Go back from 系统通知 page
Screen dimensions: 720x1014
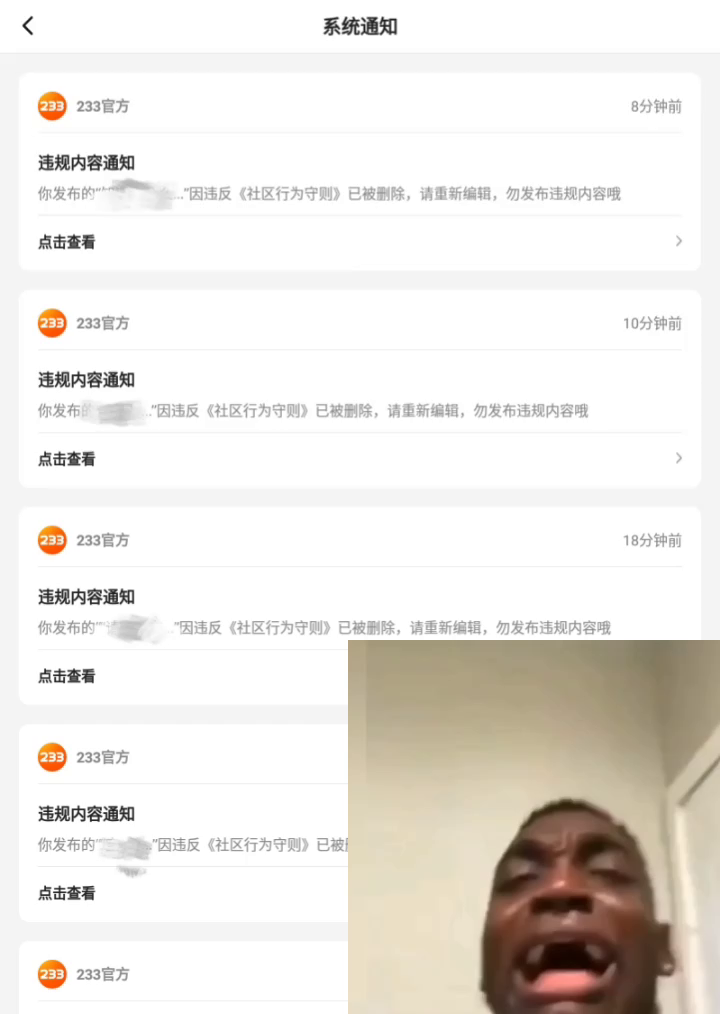[28, 27]
